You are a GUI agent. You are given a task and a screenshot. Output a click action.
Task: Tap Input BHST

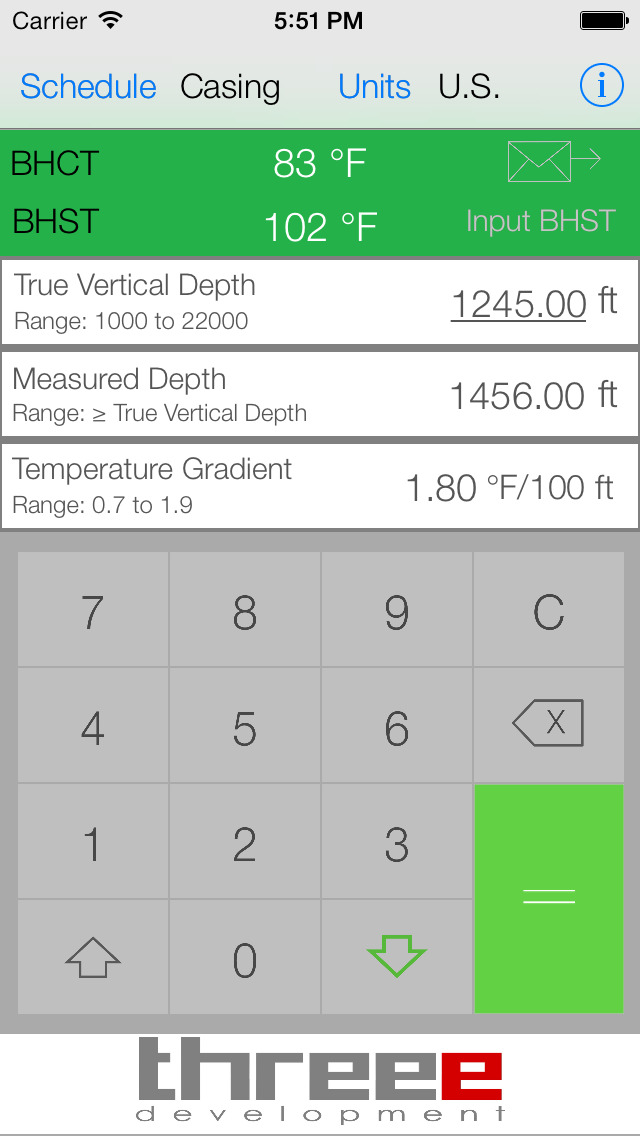(541, 221)
